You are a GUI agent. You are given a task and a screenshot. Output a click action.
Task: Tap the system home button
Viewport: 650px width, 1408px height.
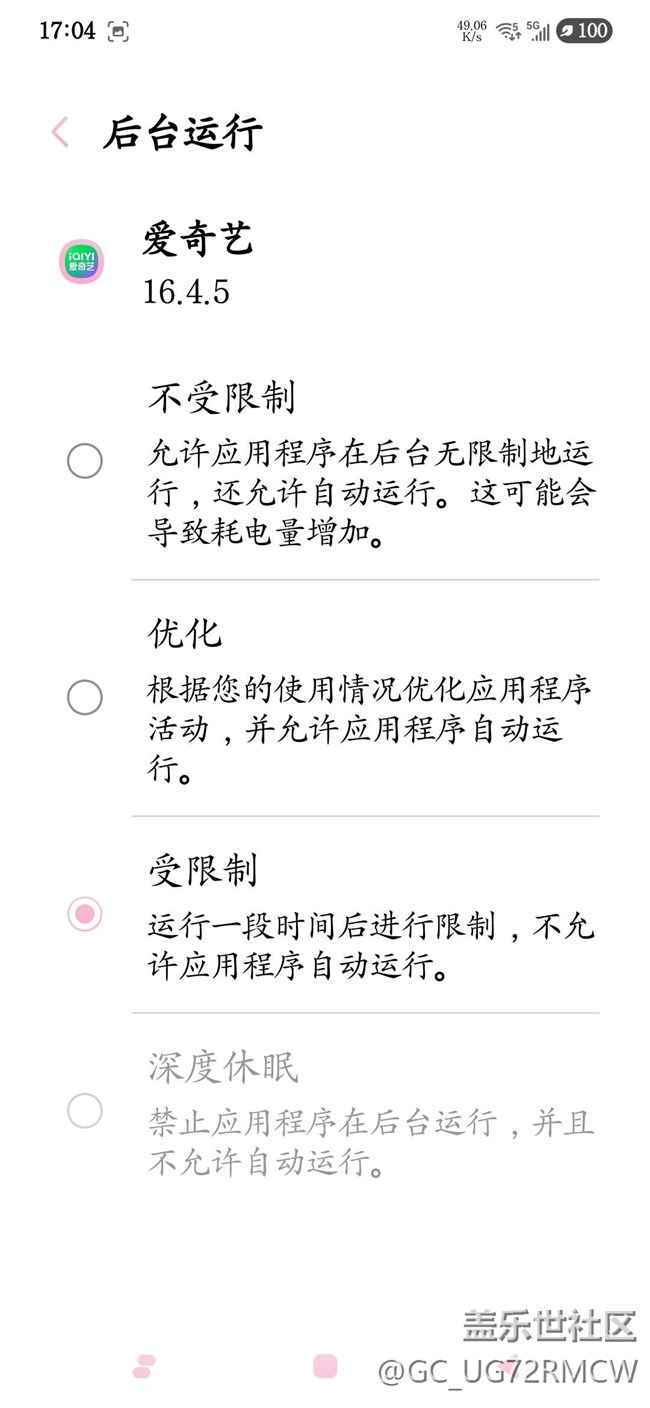325,1366
